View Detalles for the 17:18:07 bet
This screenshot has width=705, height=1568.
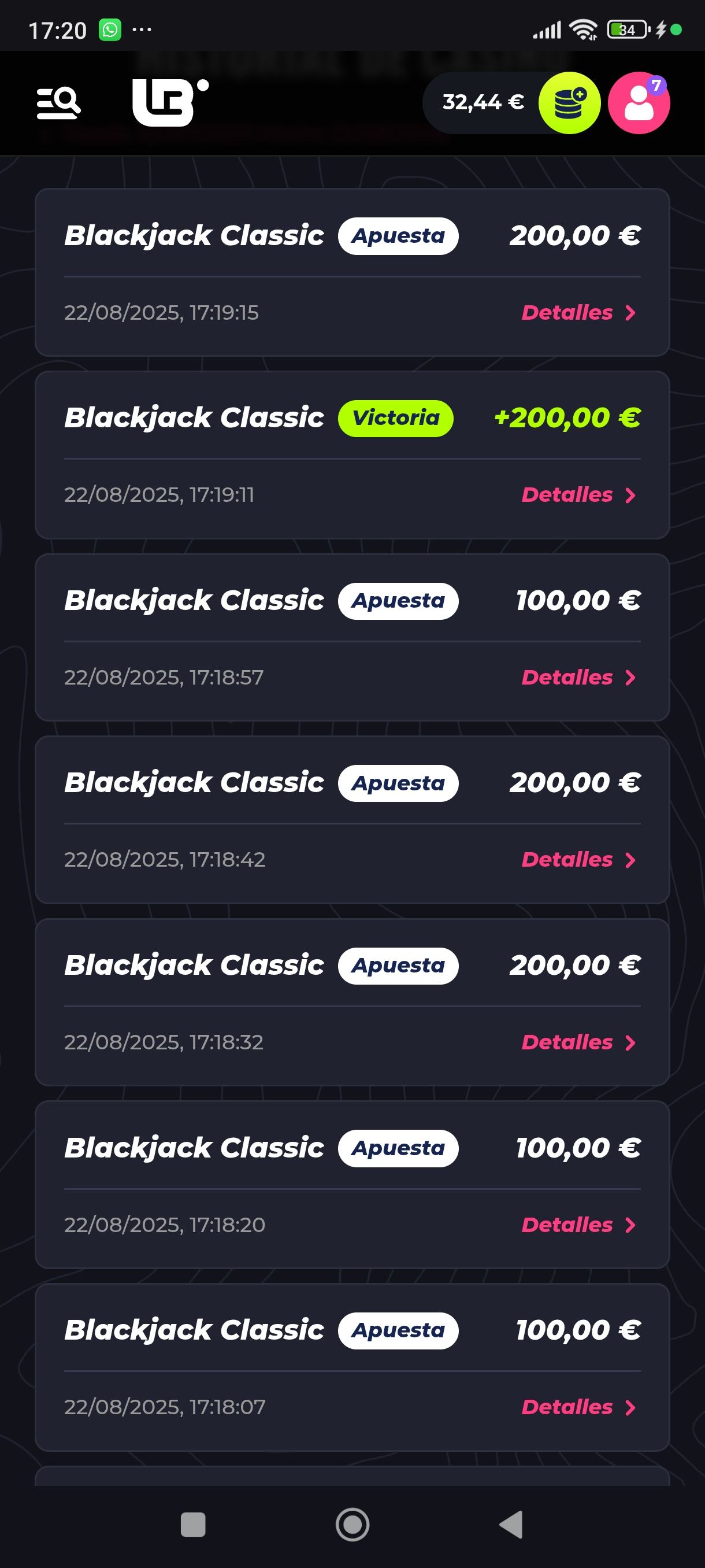(578, 1407)
